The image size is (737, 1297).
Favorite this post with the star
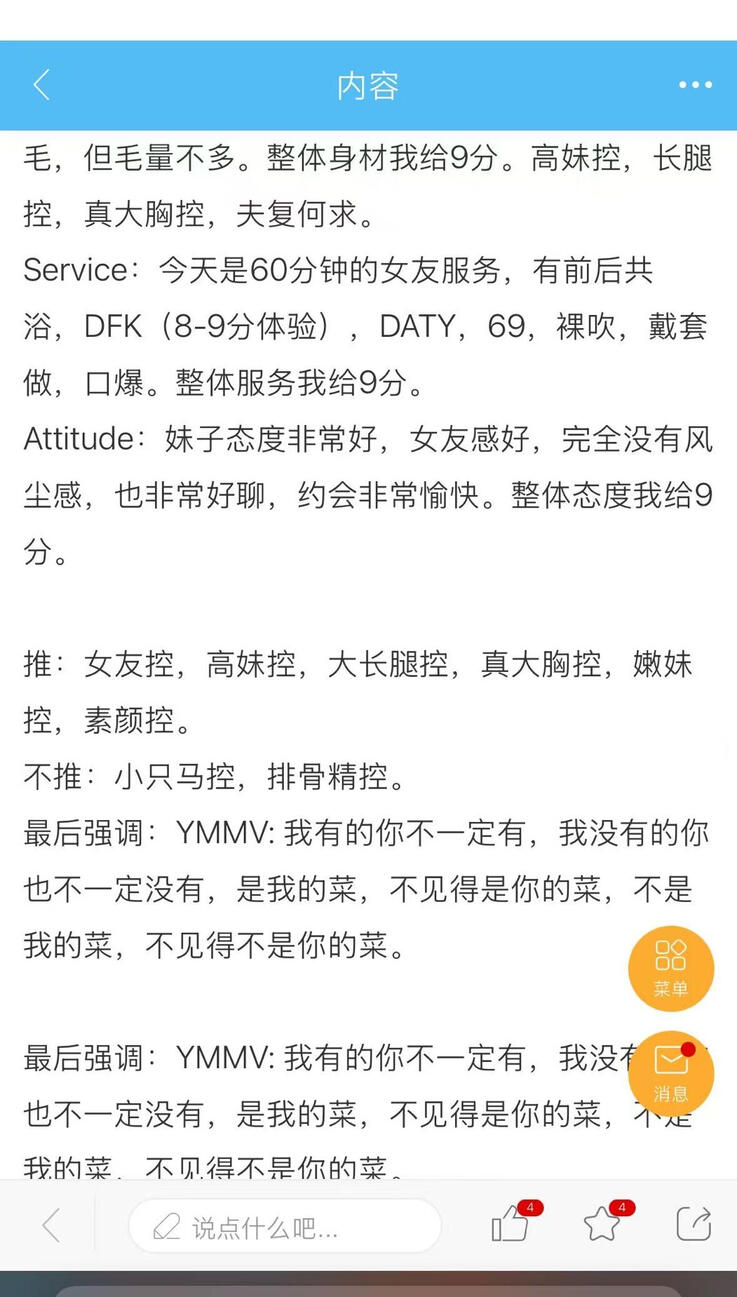click(602, 1225)
